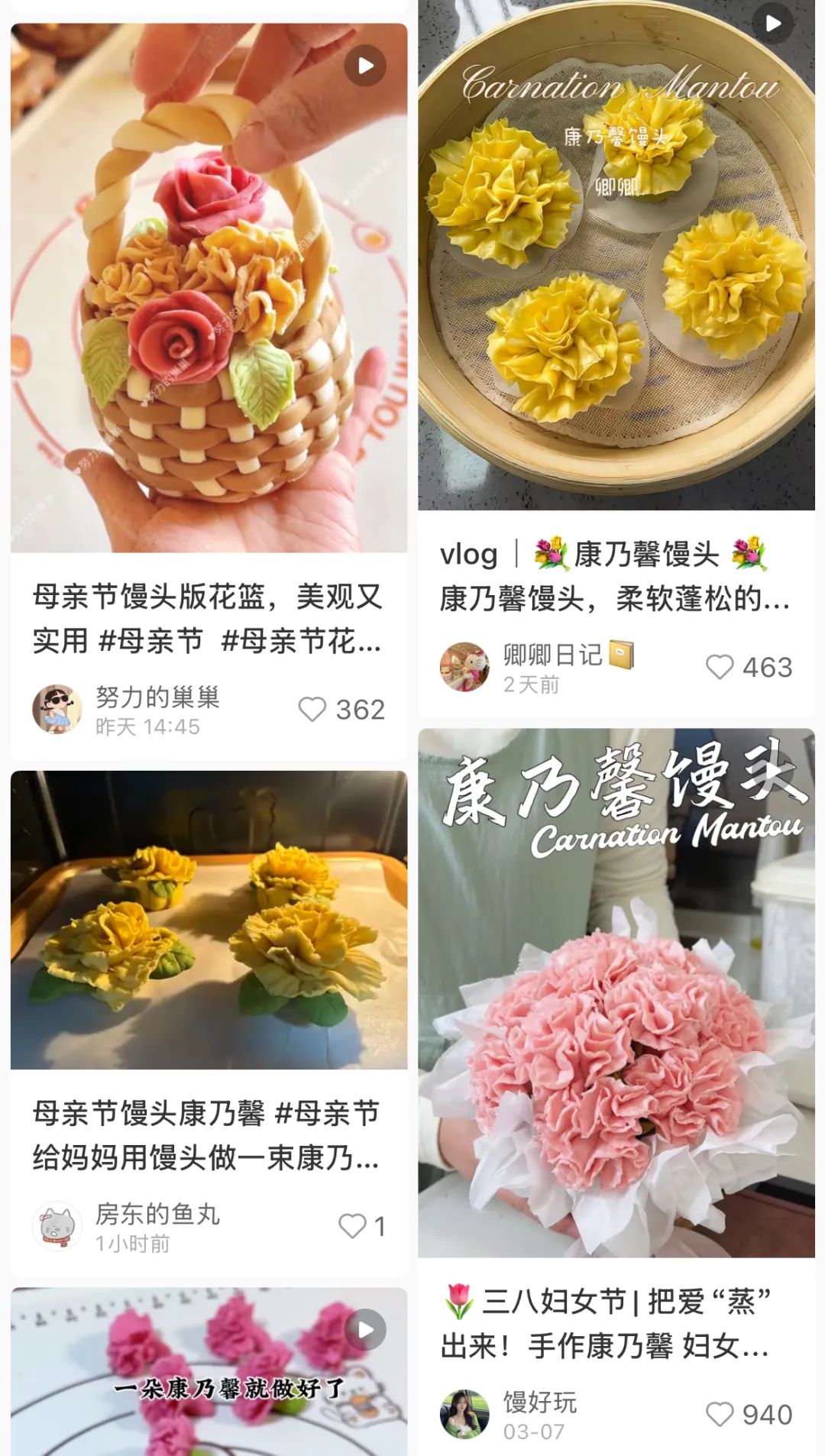Like the post by 卿卿日记
Image resolution: width=825 pixels, height=1456 pixels.
[720, 667]
